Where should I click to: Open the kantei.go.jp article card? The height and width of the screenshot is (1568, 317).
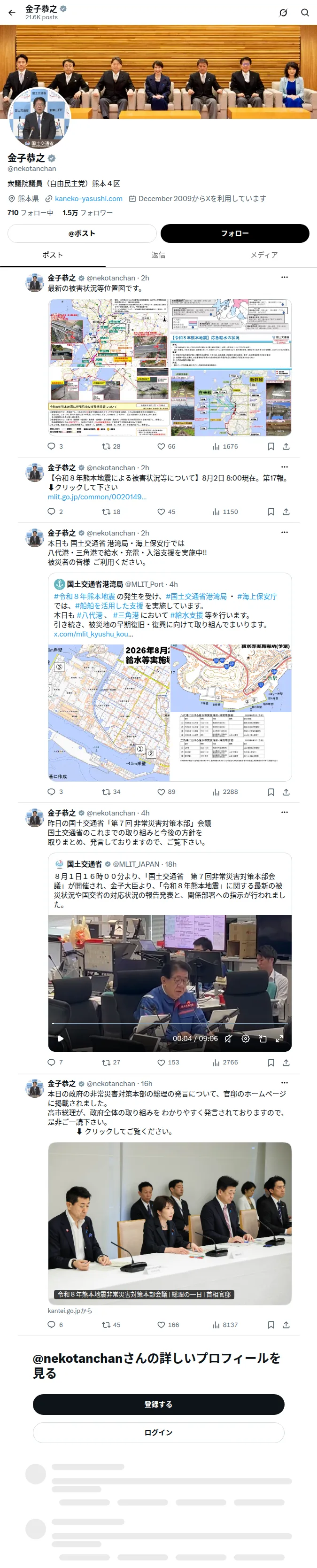[x=170, y=1224]
